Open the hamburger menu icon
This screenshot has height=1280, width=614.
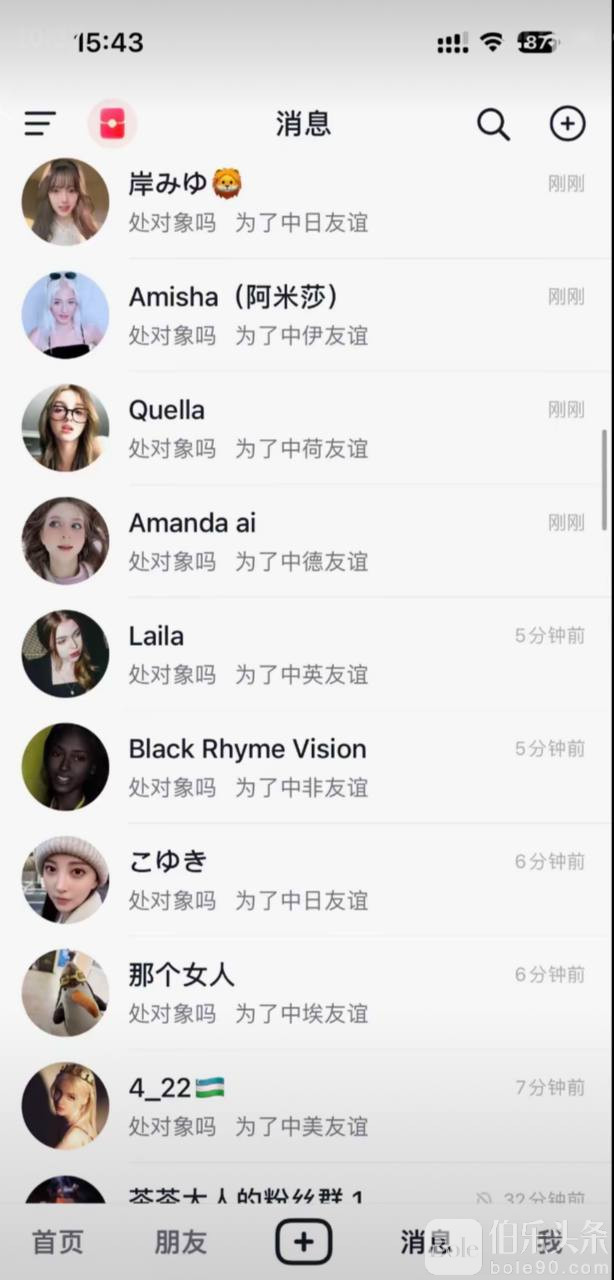pos(40,124)
